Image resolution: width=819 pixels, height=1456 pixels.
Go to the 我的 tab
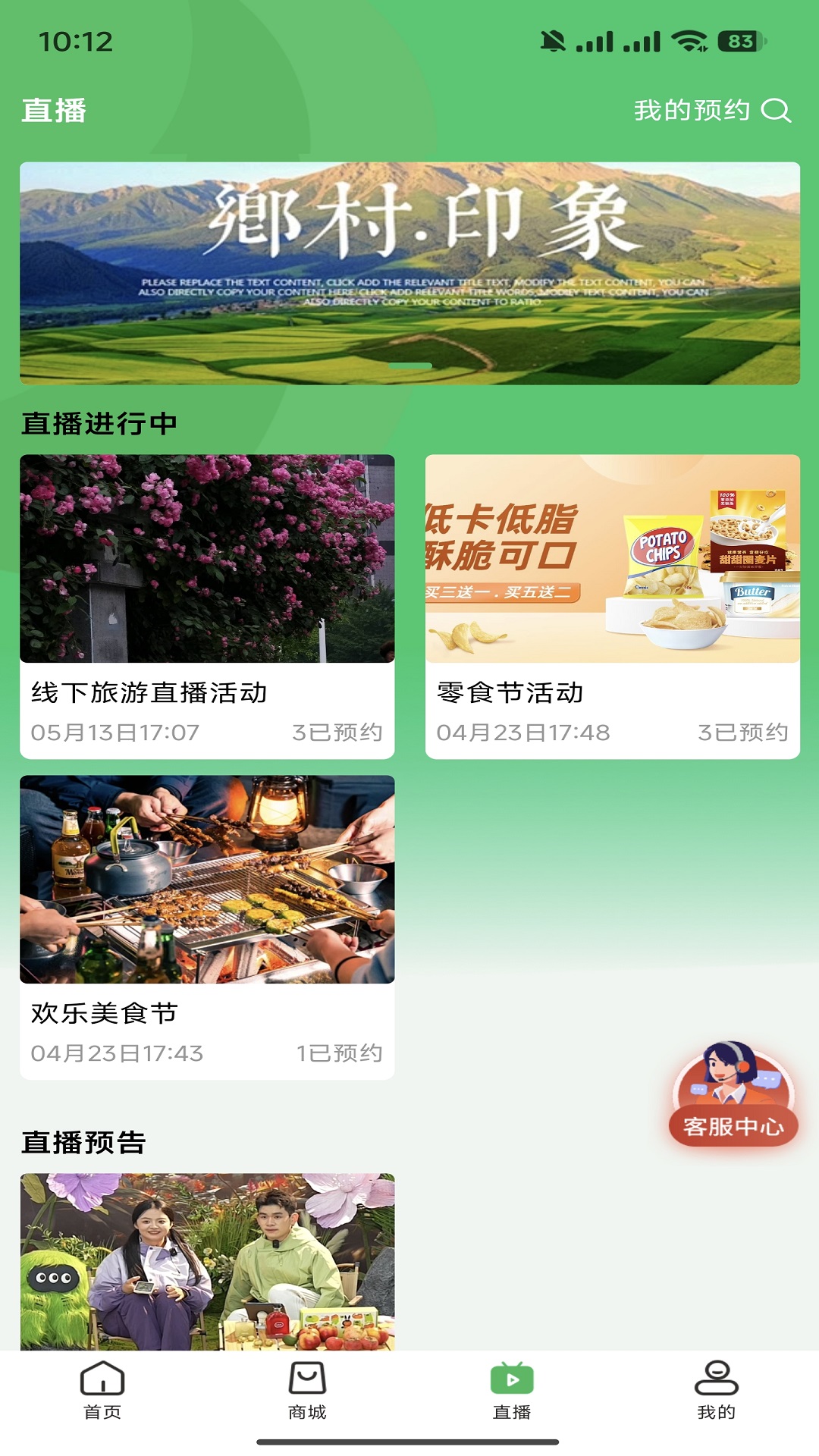coord(716,1390)
